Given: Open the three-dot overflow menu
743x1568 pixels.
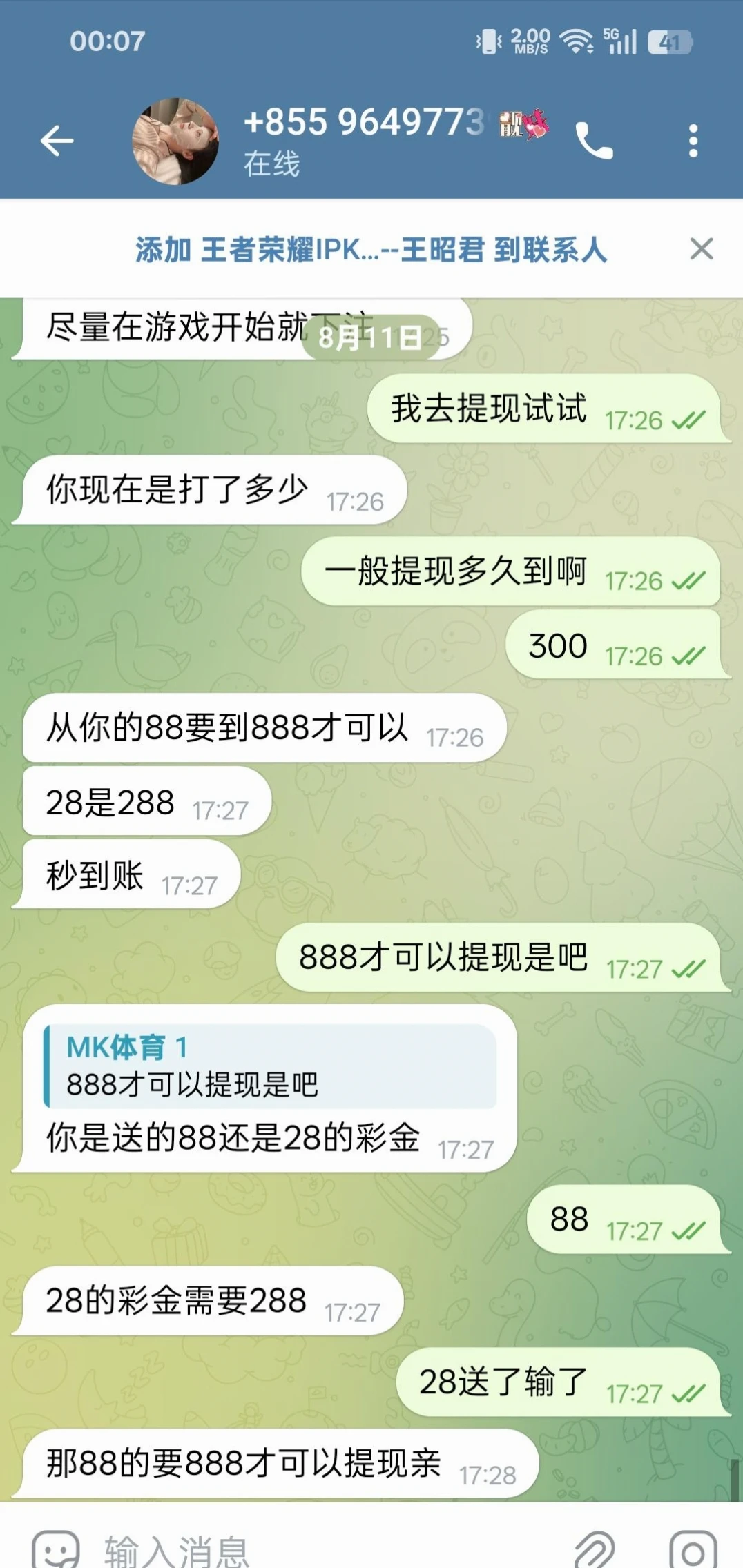Looking at the screenshot, I should [x=693, y=141].
